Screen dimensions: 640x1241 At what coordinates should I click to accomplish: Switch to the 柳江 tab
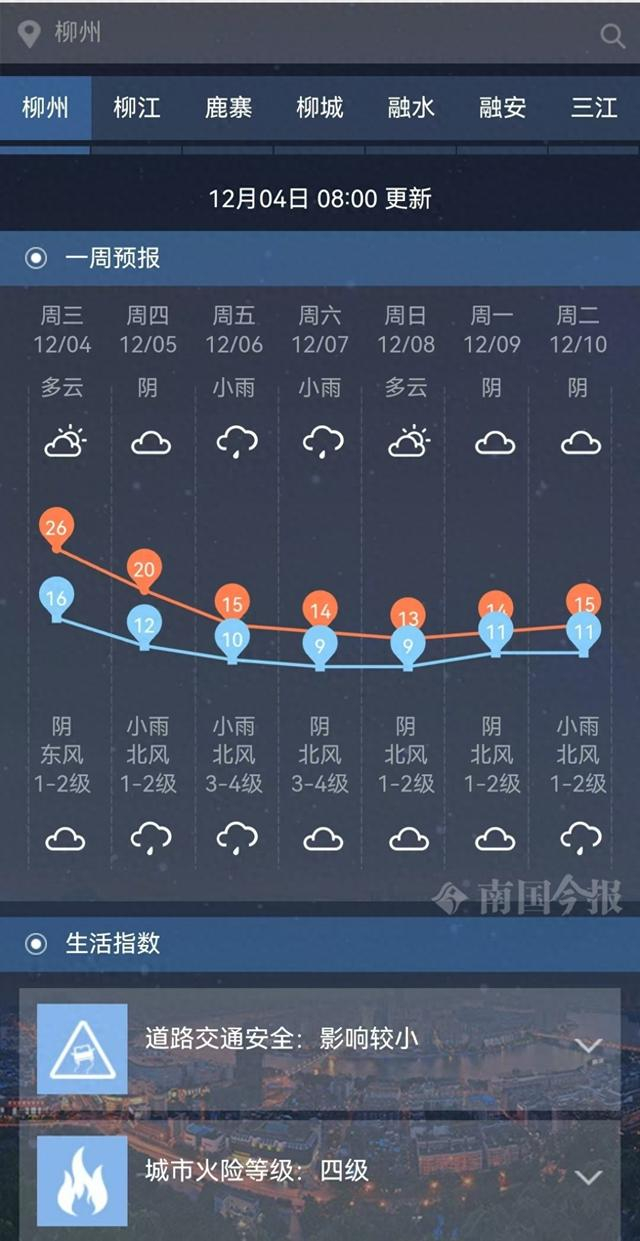(137, 107)
